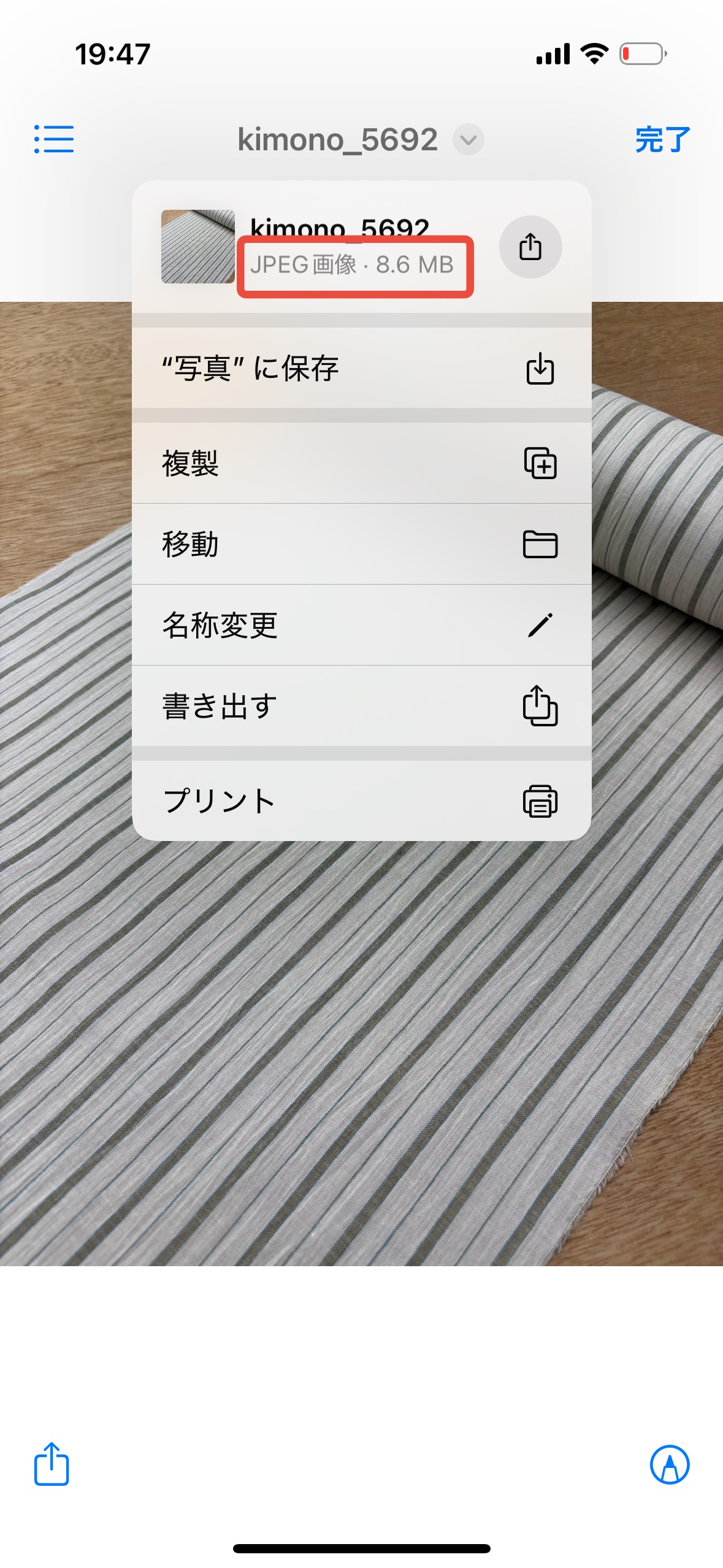The image size is (723, 1568).
Task: Choose 書き出す to export
Action: click(361, 706)
